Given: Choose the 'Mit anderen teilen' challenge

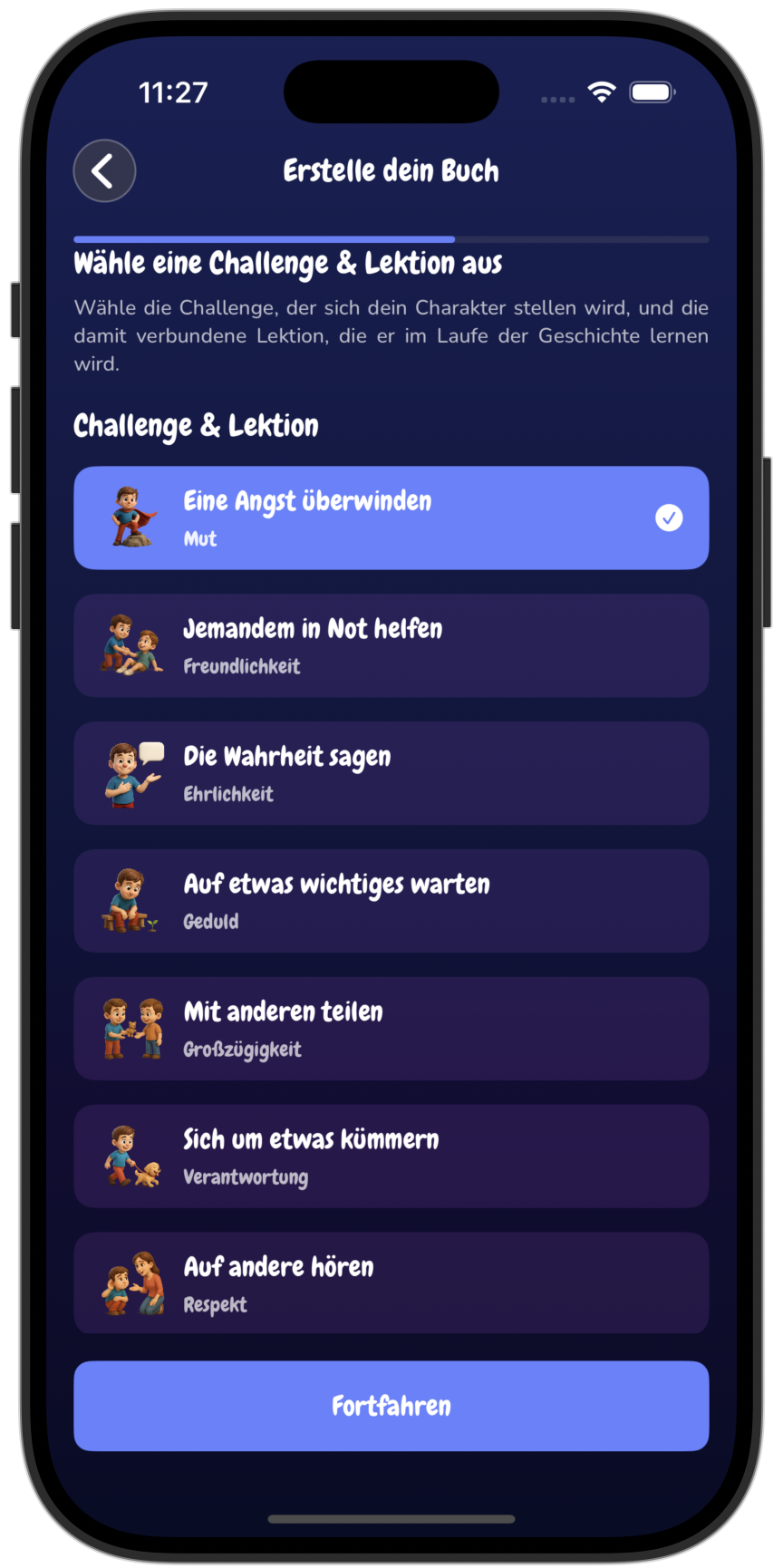Looking at the screenshot, I should coord(391,1029).
